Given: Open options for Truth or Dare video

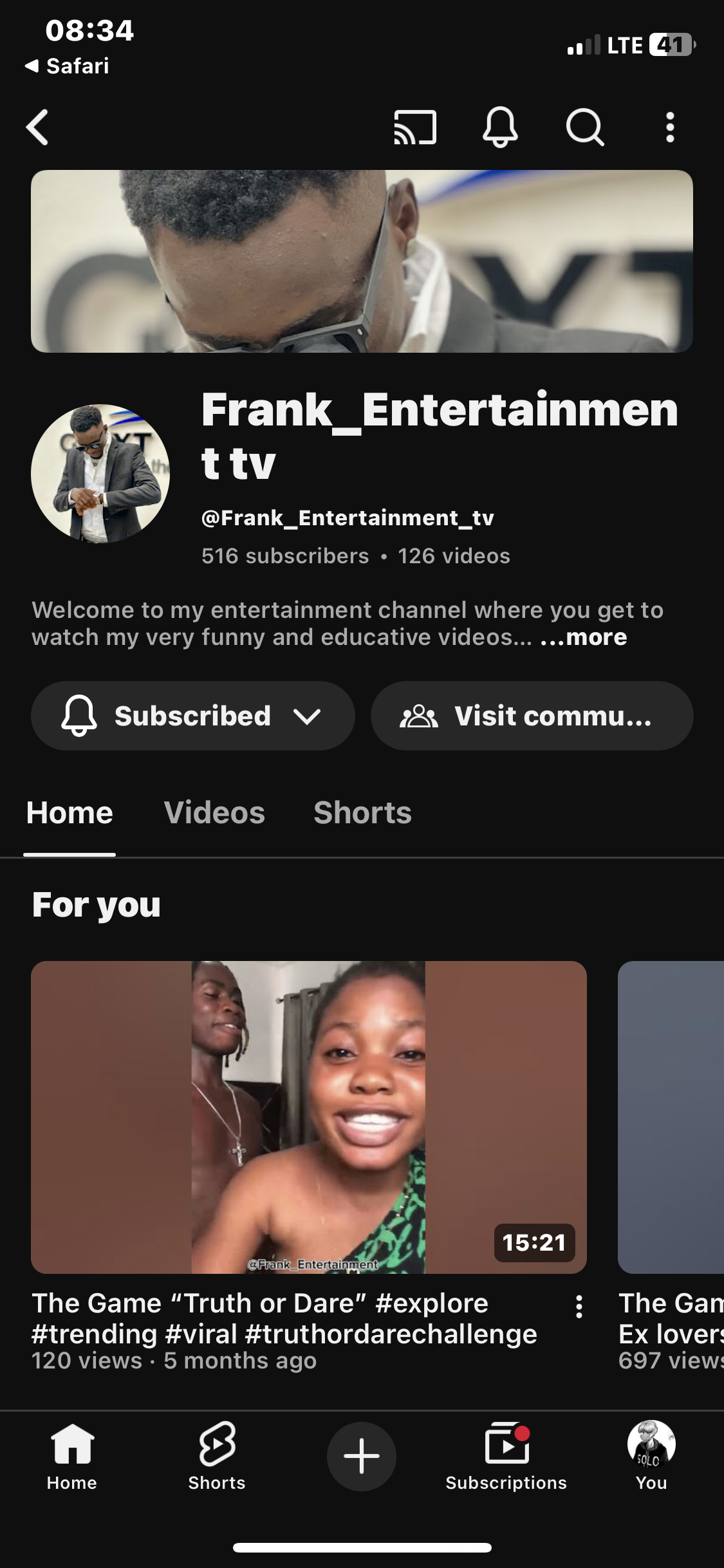Looking at the screenshot, I should (579, 1307).
